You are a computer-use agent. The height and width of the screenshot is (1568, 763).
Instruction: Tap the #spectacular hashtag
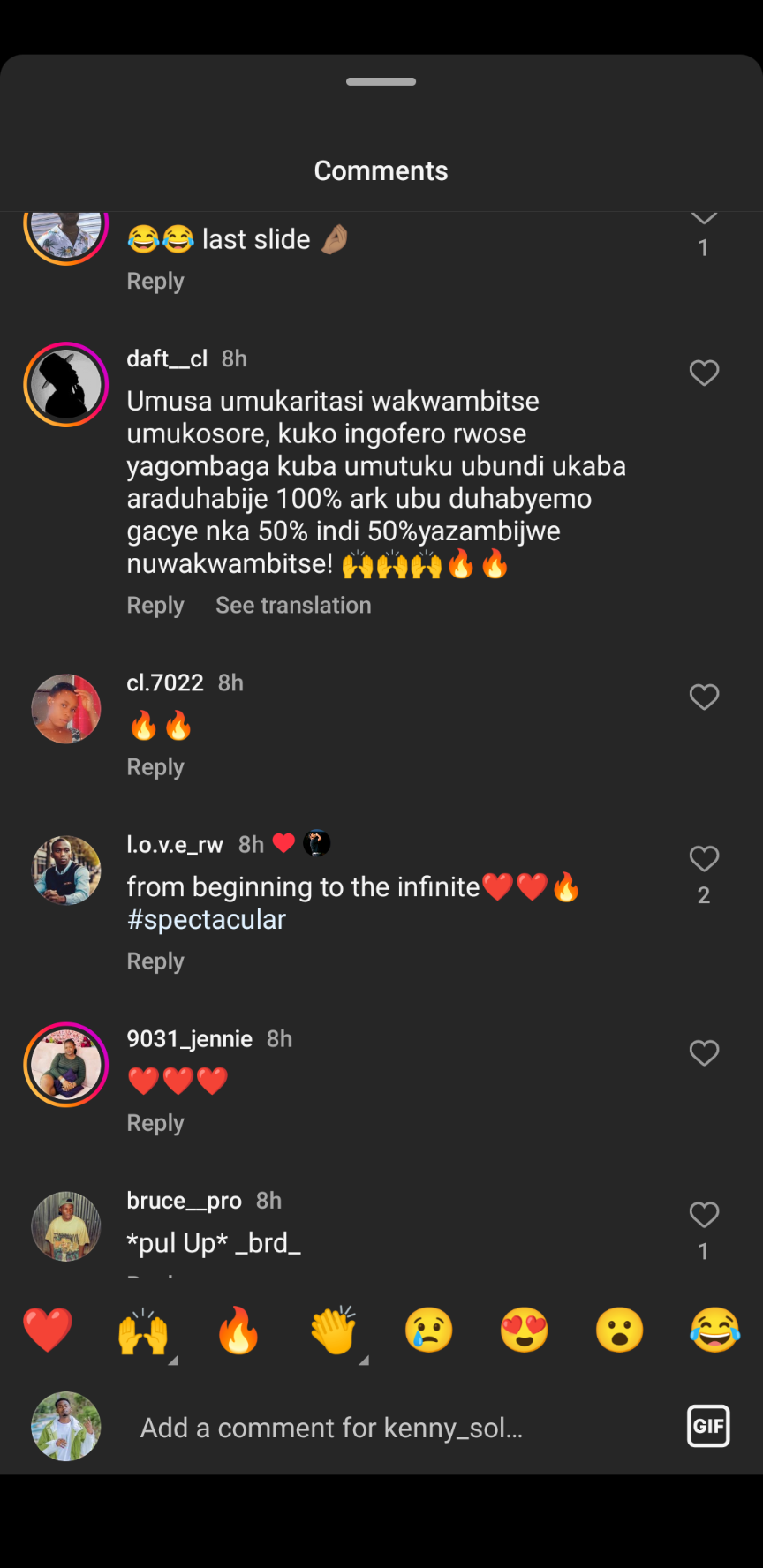coord(207,920)
